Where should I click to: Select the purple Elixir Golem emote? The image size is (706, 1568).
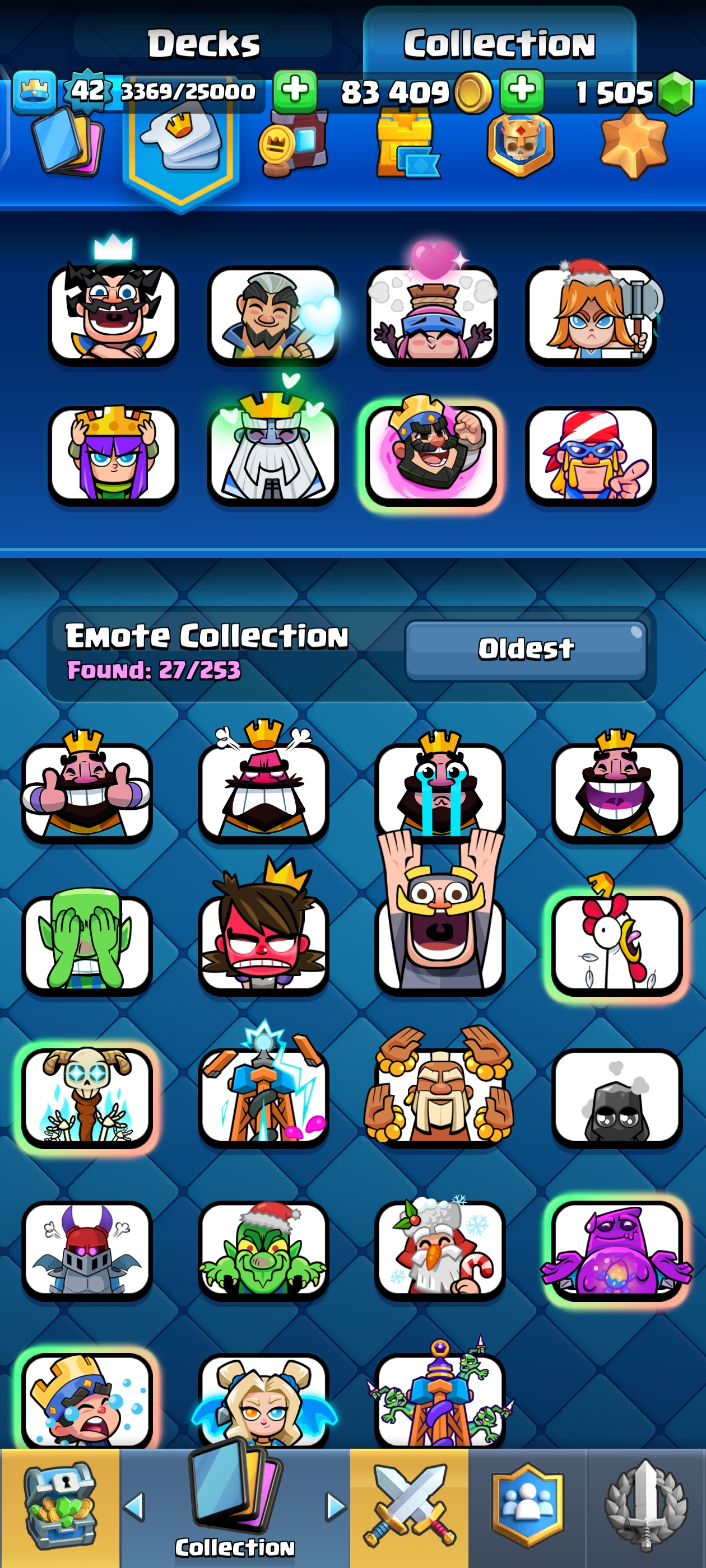click(x=616, y=1249)
